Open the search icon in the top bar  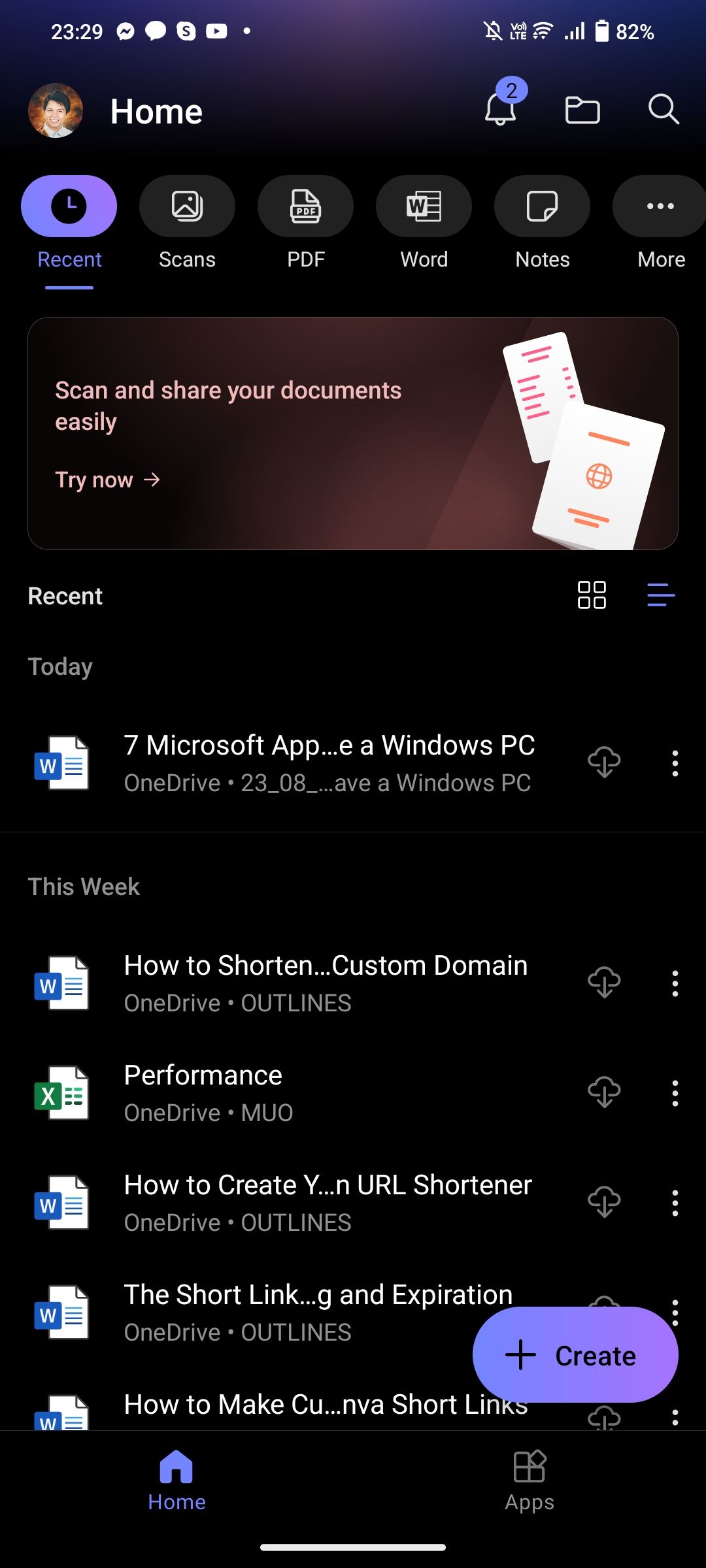[x=664, y=110]
